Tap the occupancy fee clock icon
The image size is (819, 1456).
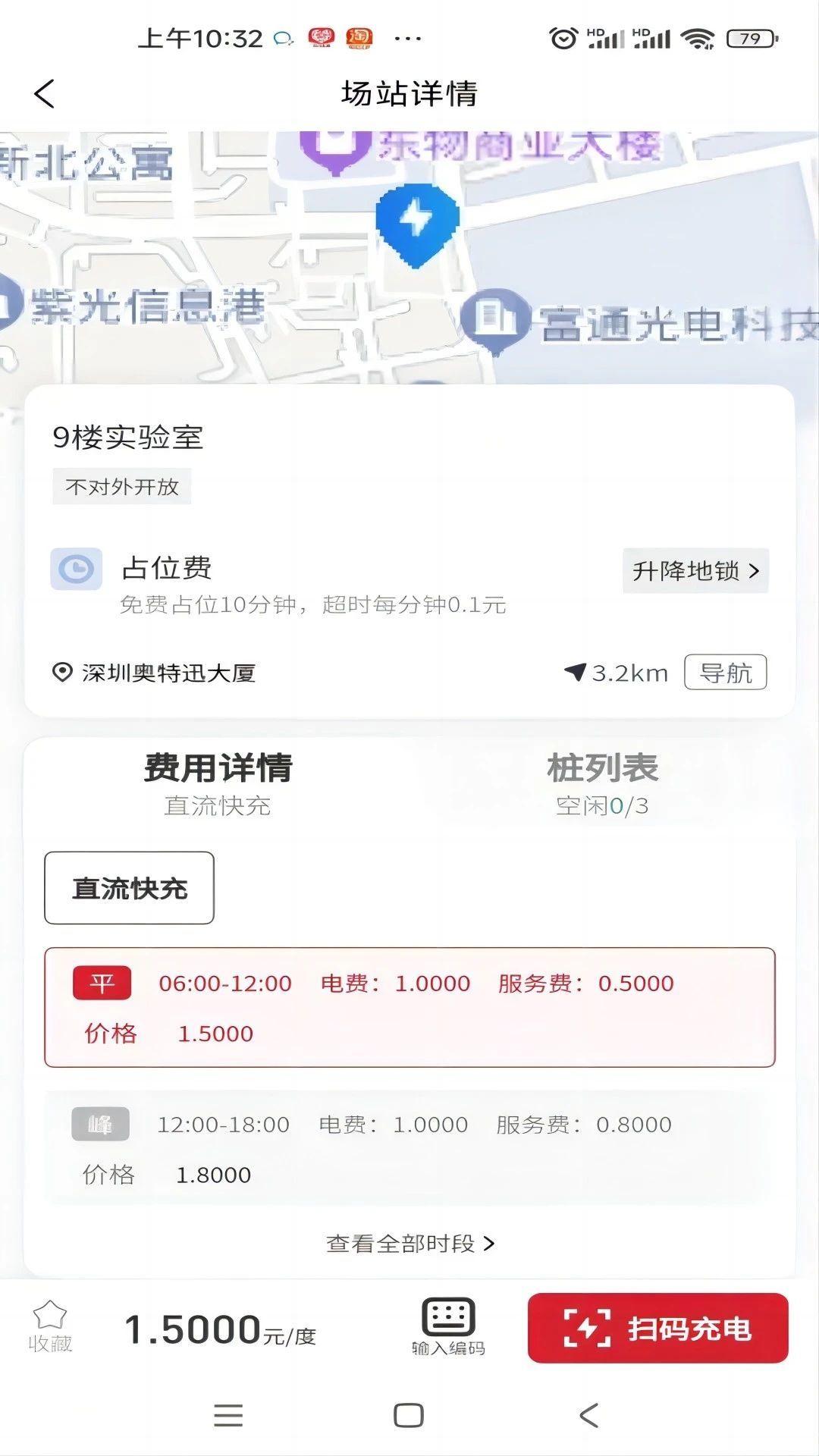point(77,570)
